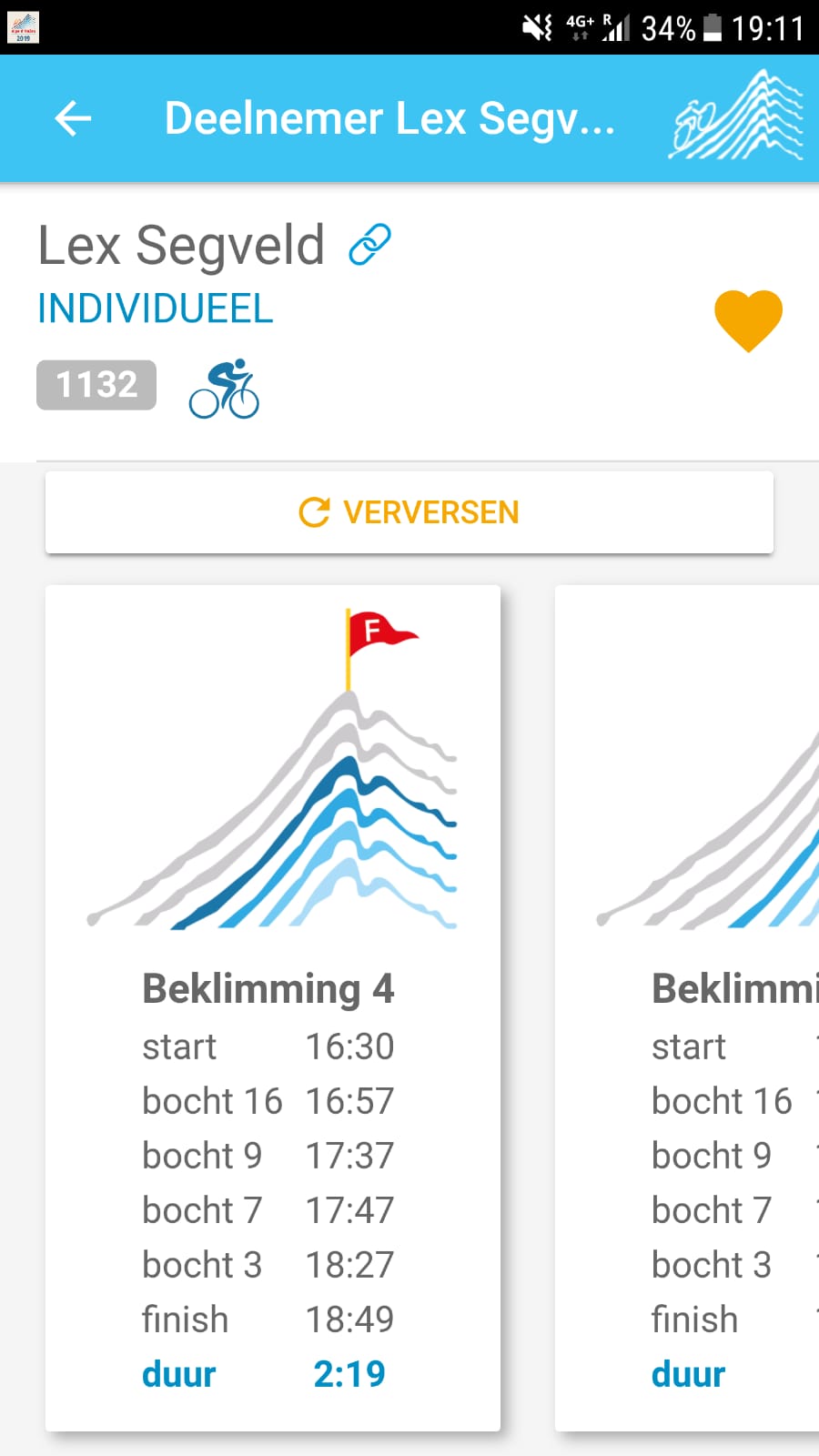The image size is (819, 1456).
Task: Refresh results with the VERVERSEN button
Action: [409, 512]
